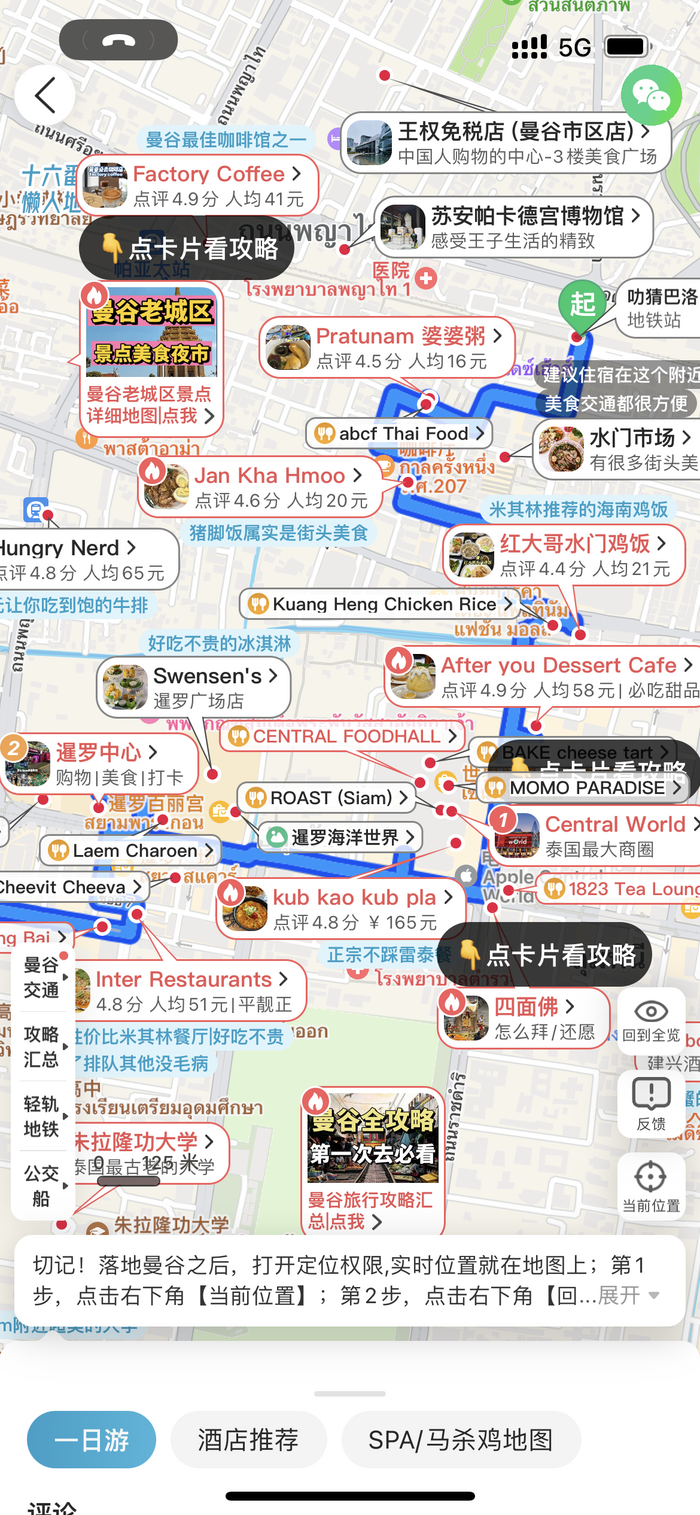Open the 反馈 feedback button

tap(651, 1104)
